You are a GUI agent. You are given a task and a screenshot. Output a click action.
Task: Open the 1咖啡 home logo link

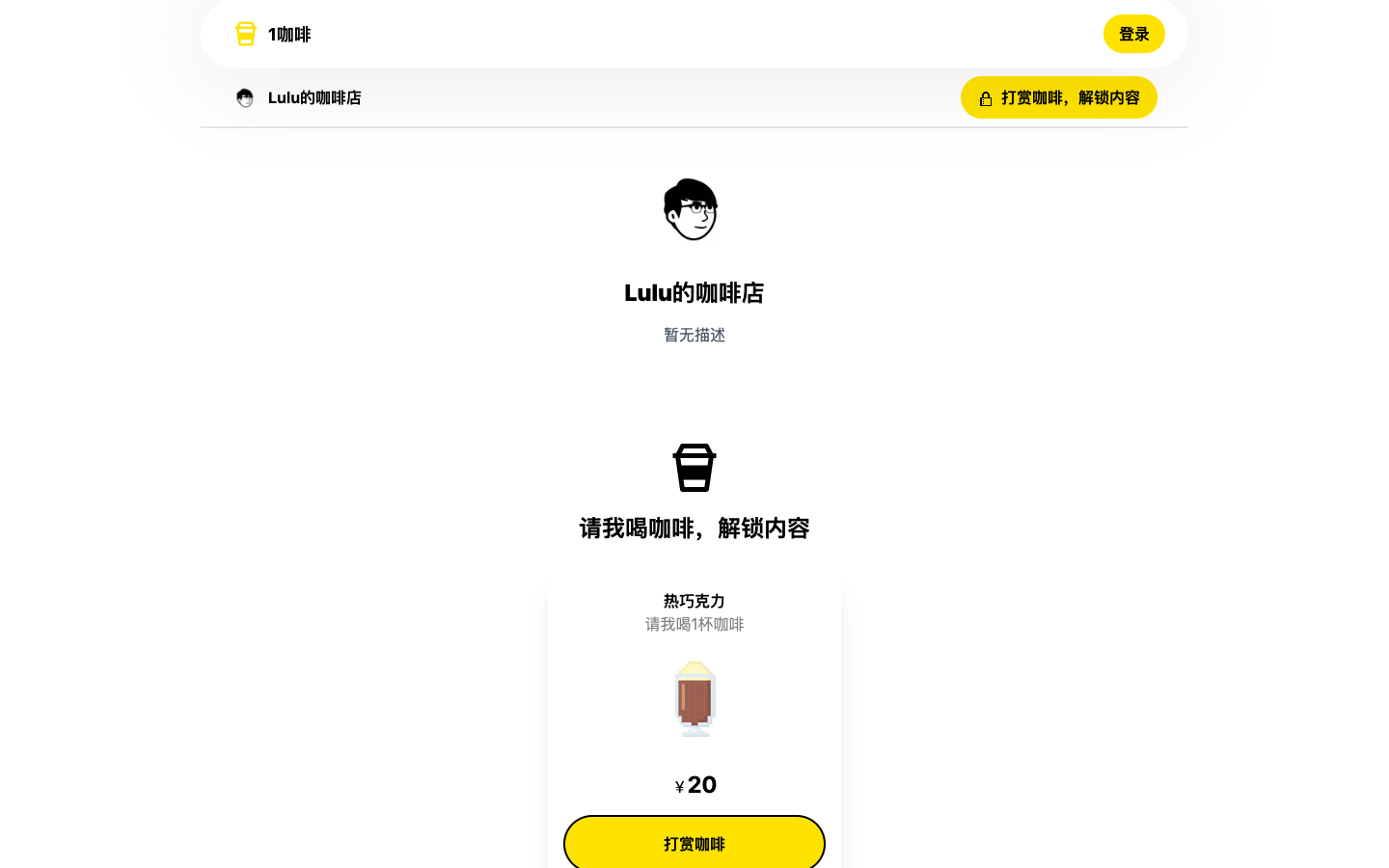pos(273,35)
